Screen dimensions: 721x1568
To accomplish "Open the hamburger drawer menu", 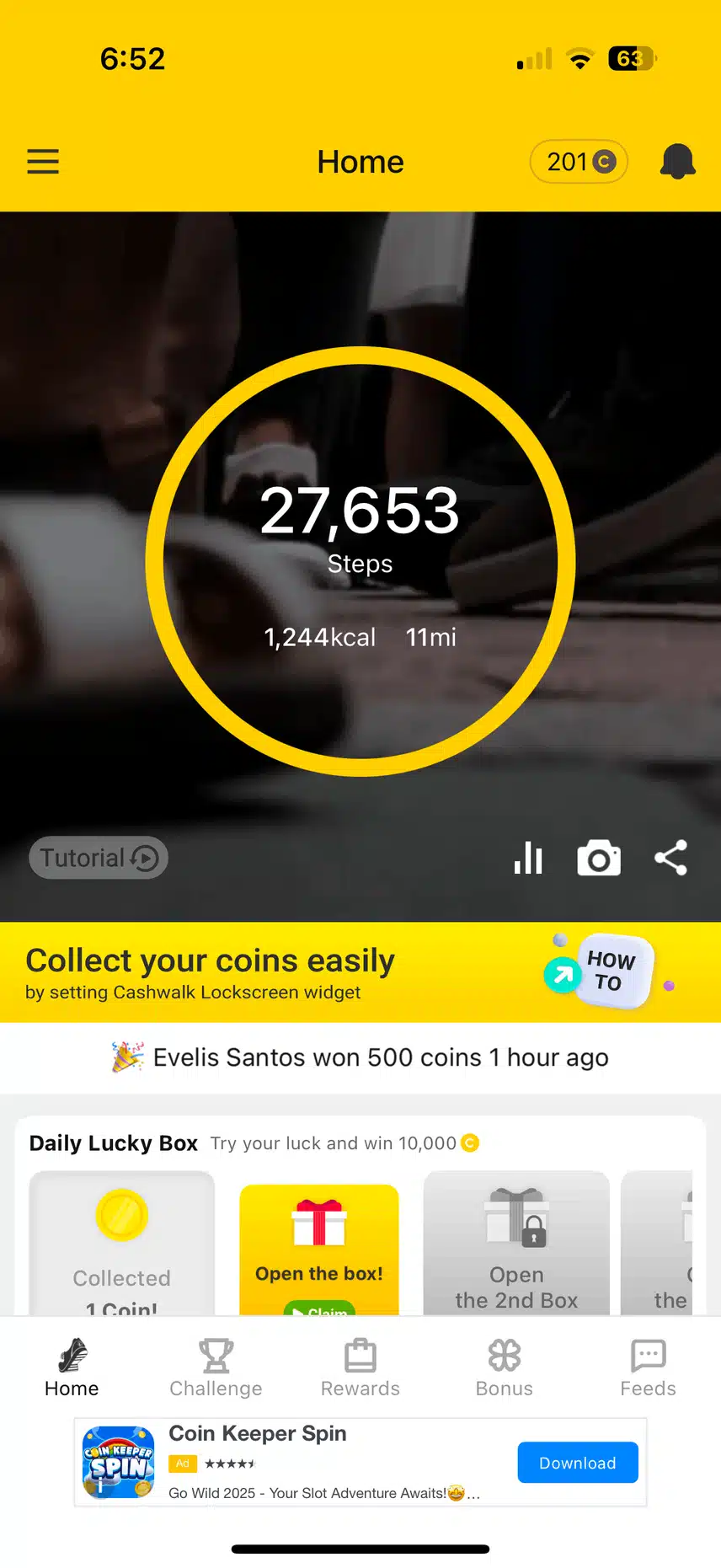I will 43,161.
